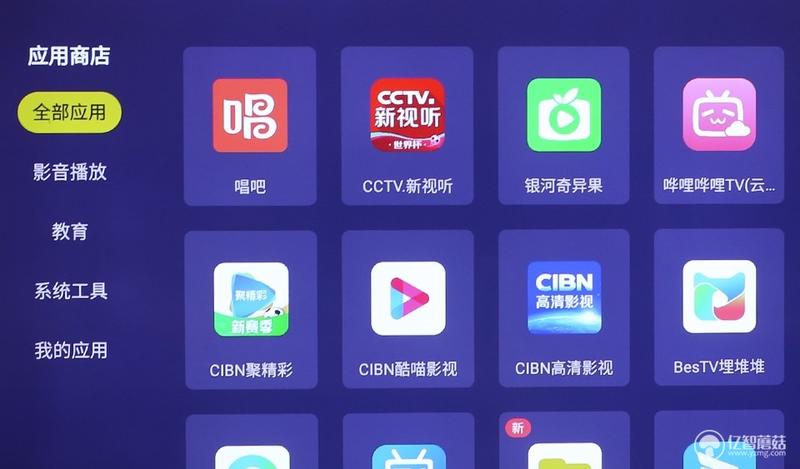Image resolution: width=800 pixels, height=469 pixels.
Task: Select CIBN高清影视 app tile
Action: click(564, 309)
